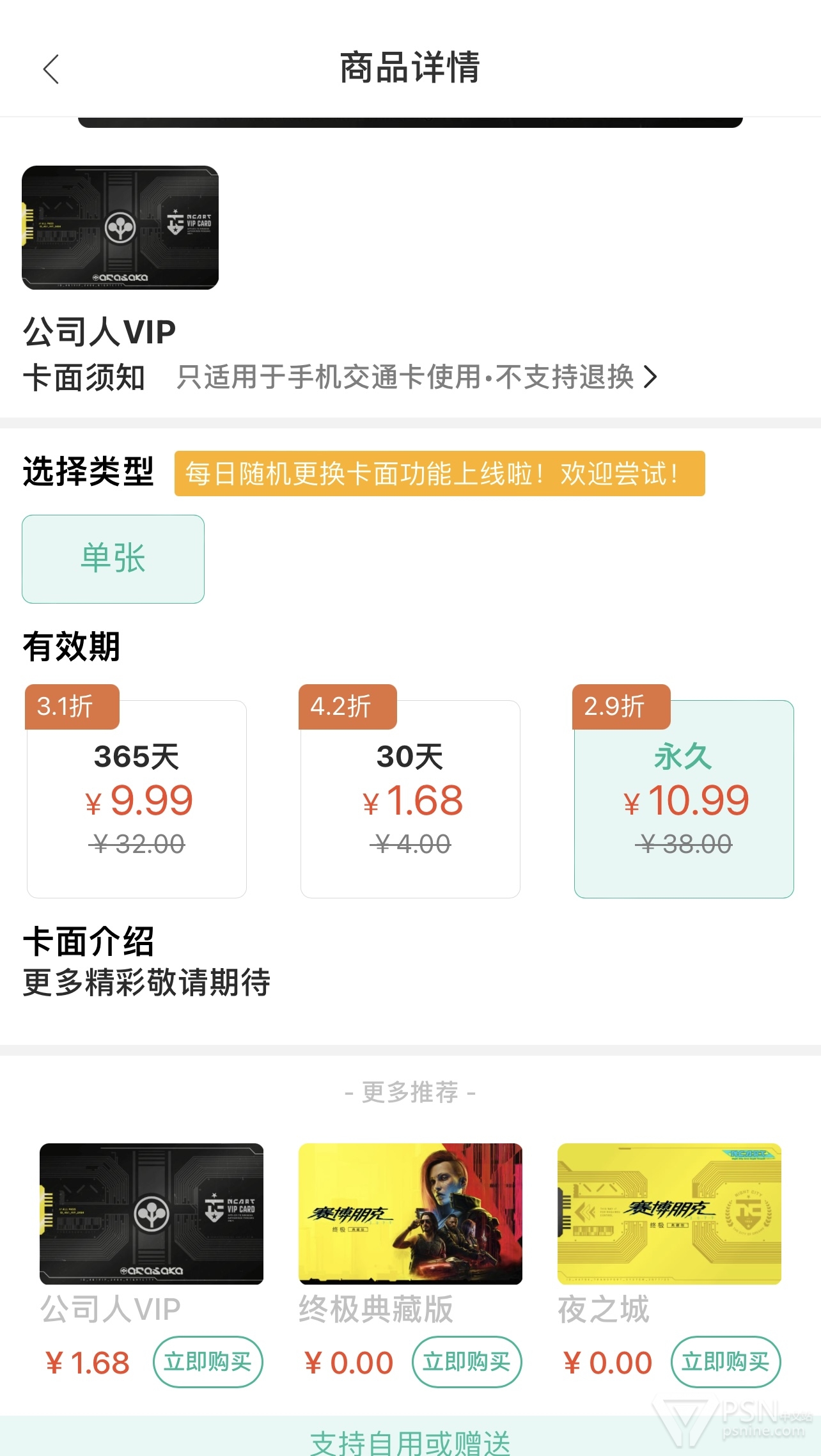Image resolution: width=821 pixels, height=1456 pixels.
Task: Tap 立即购买 for 公司人VIP
Action: pyautogui.click(x=208, y=1361)
